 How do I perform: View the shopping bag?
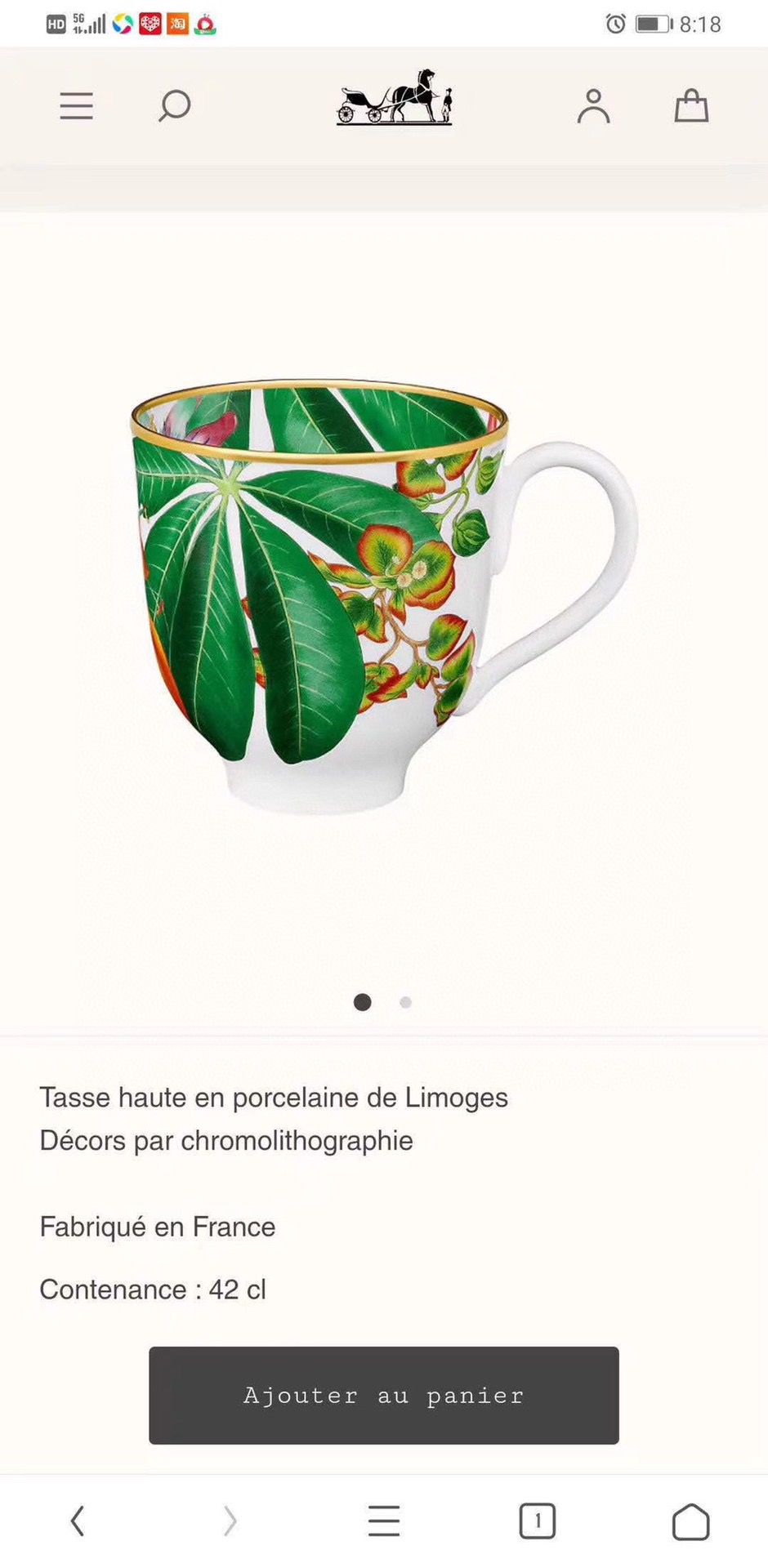point(691,106)
